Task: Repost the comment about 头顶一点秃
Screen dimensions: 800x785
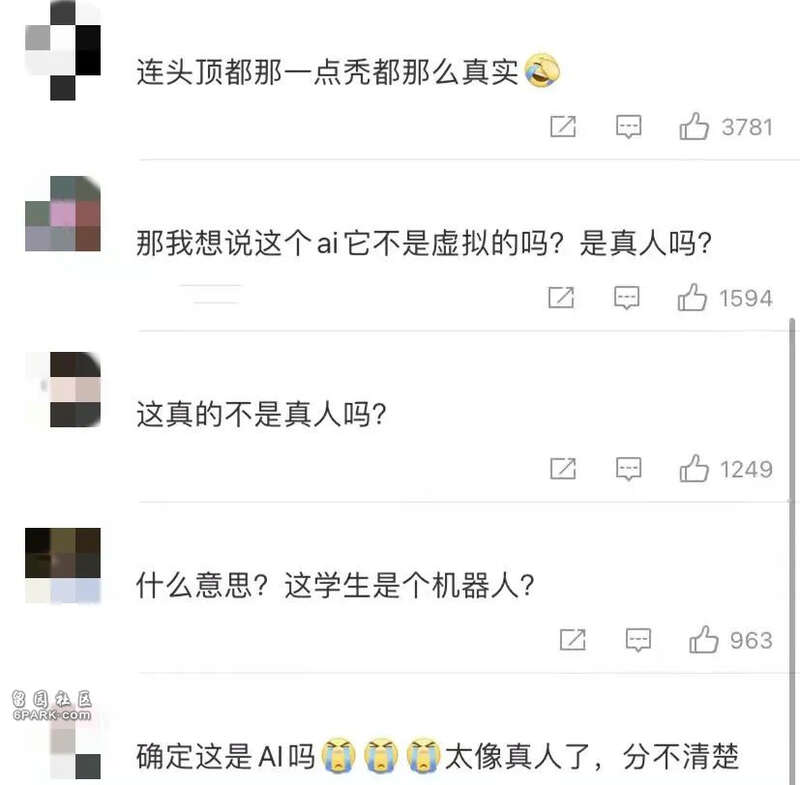Action: [x=563, y=127]
